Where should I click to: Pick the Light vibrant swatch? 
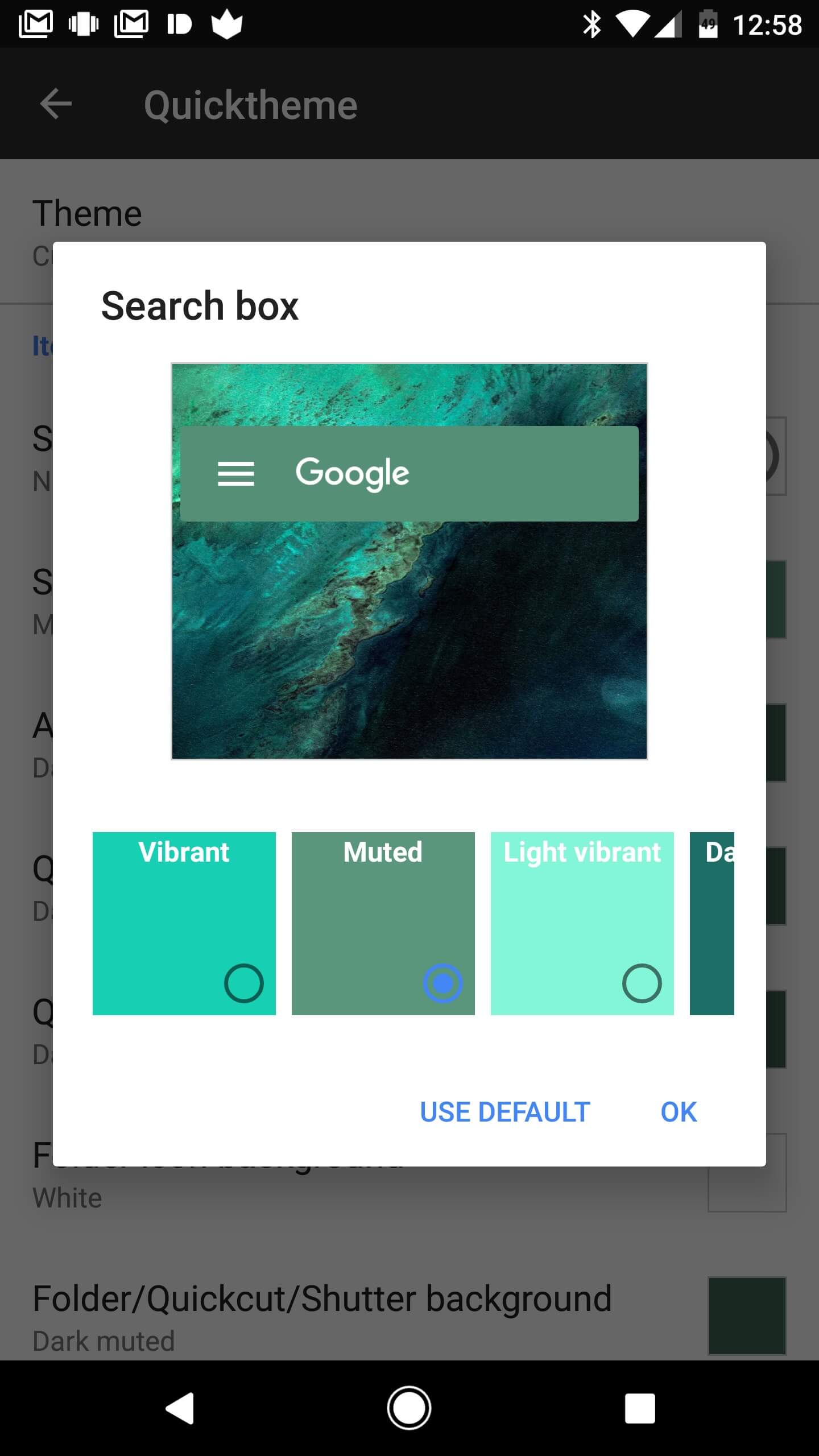click(582, 923)
